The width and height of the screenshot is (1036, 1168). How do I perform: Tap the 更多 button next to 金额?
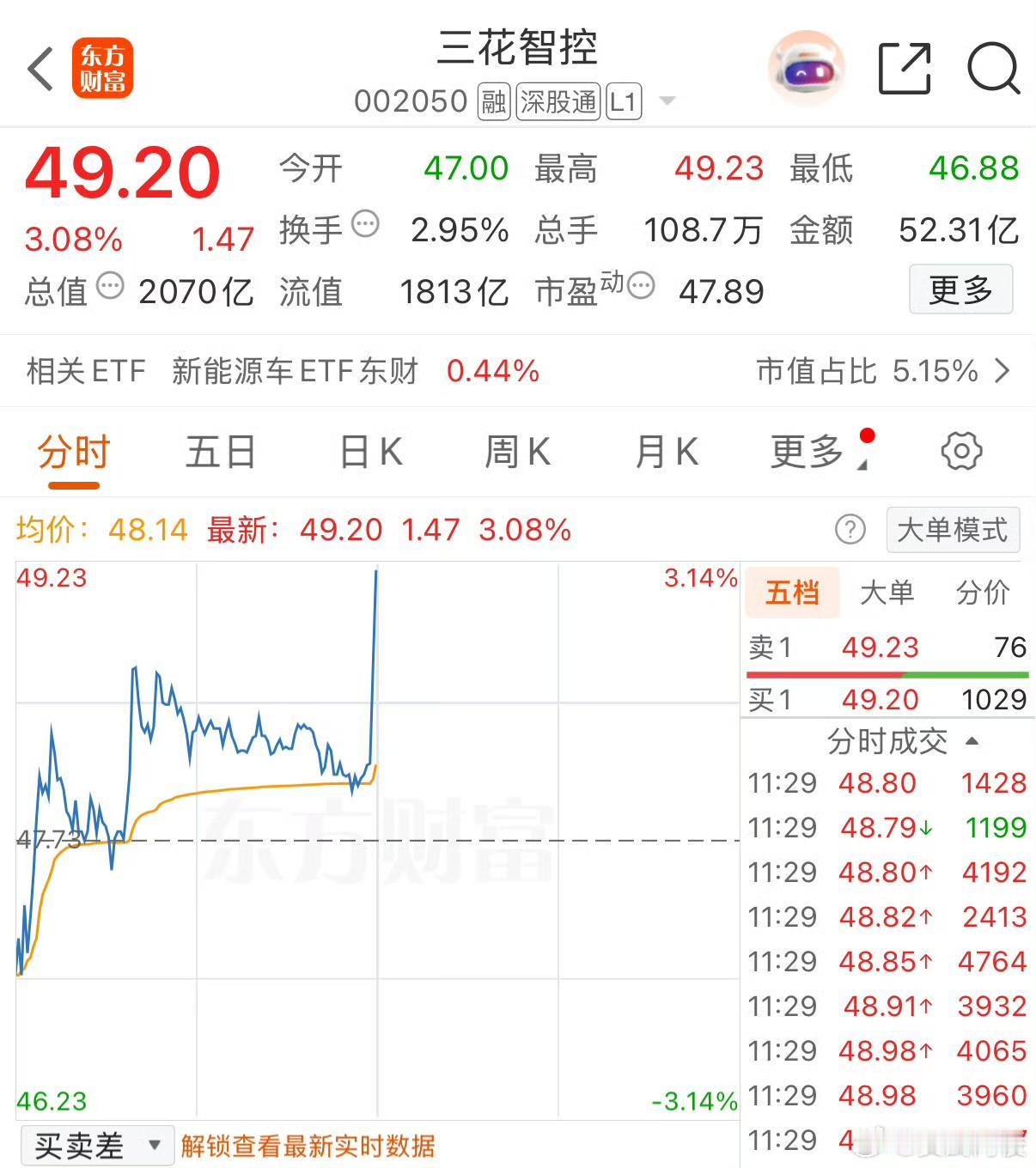click(x=960, y=289)
